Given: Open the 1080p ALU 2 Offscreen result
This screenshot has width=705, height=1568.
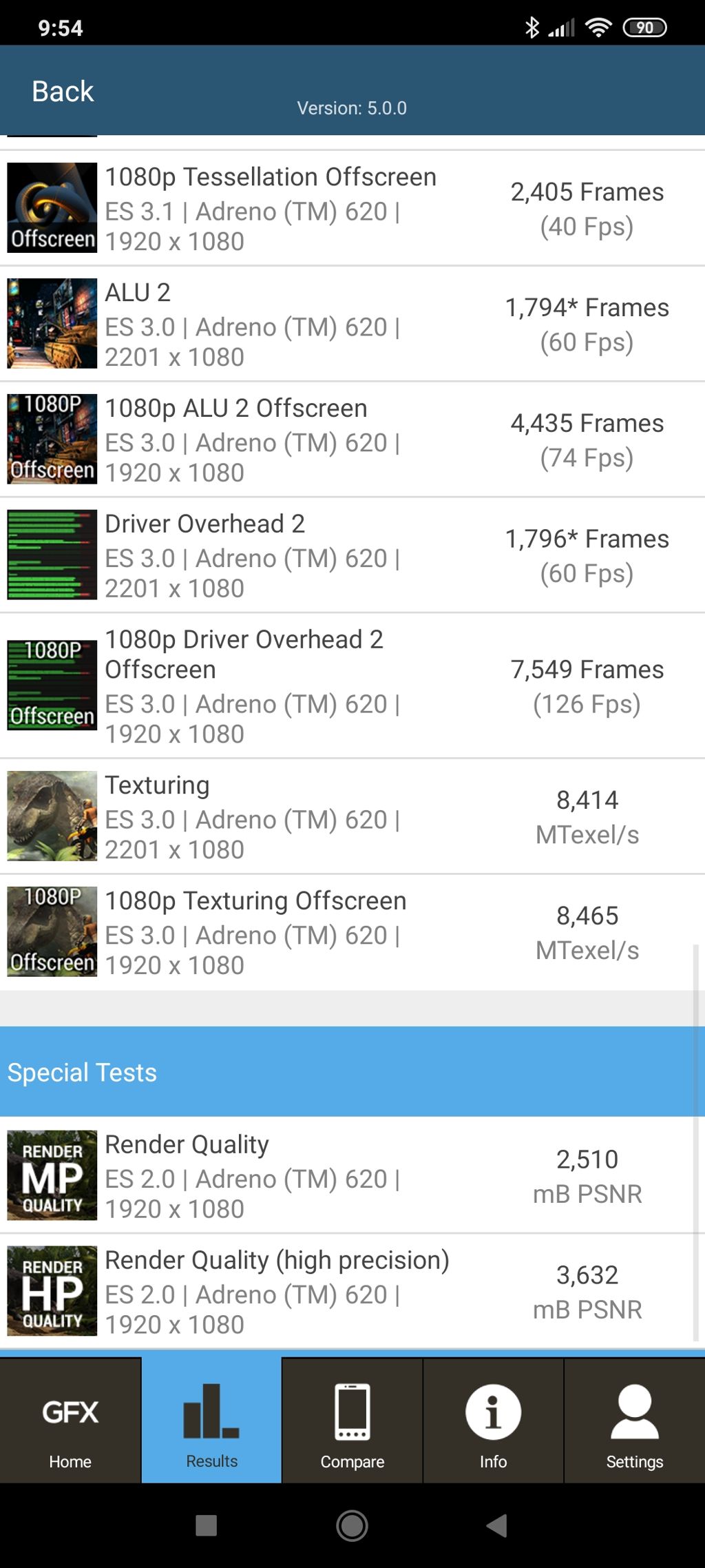Looking at the screenshot, I should coord(352,440).
